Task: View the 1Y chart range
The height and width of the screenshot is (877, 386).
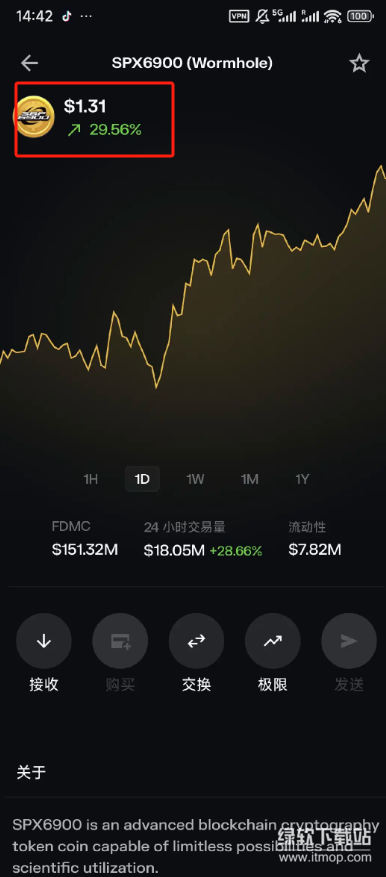Action: tap(302, 479)
